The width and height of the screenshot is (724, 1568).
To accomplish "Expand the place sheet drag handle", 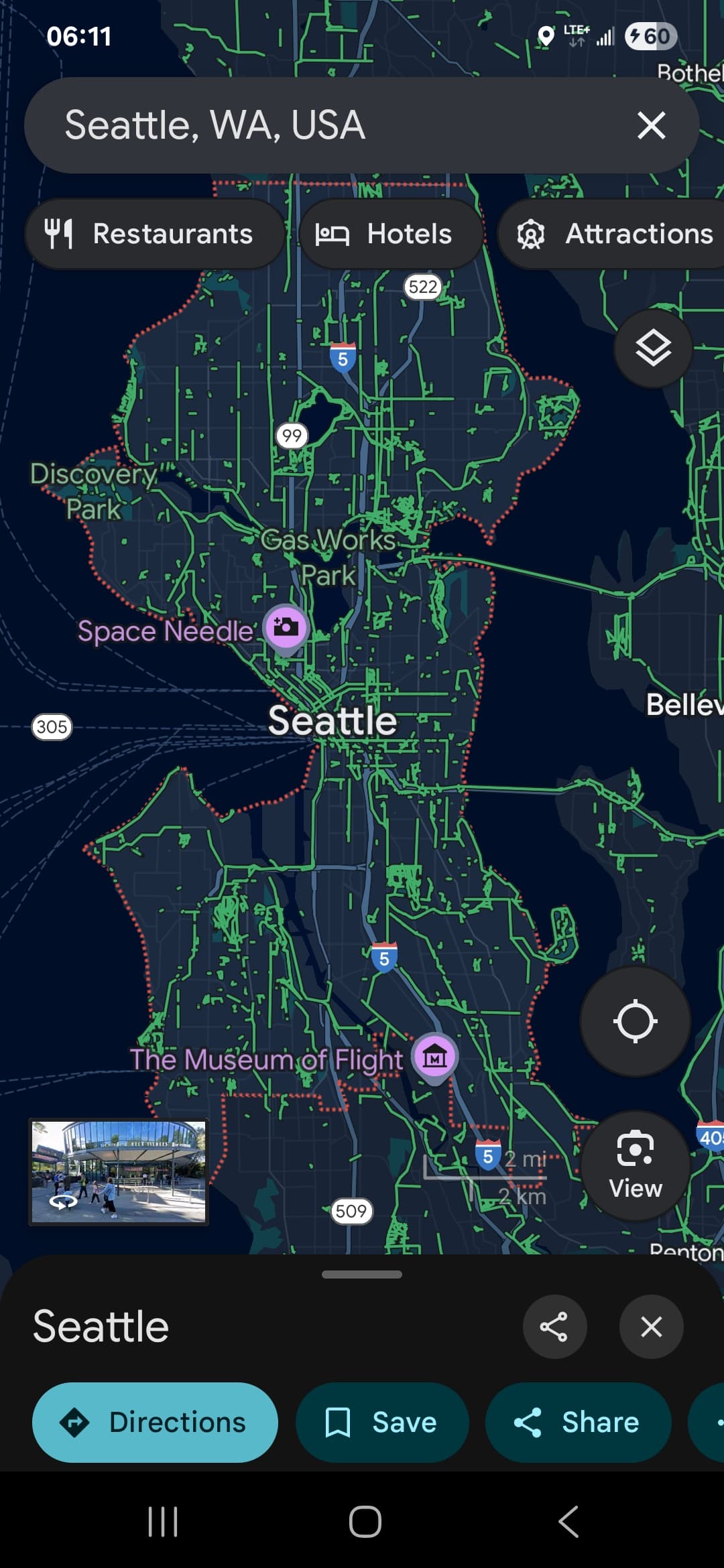I will click(x=362, y=1274).
